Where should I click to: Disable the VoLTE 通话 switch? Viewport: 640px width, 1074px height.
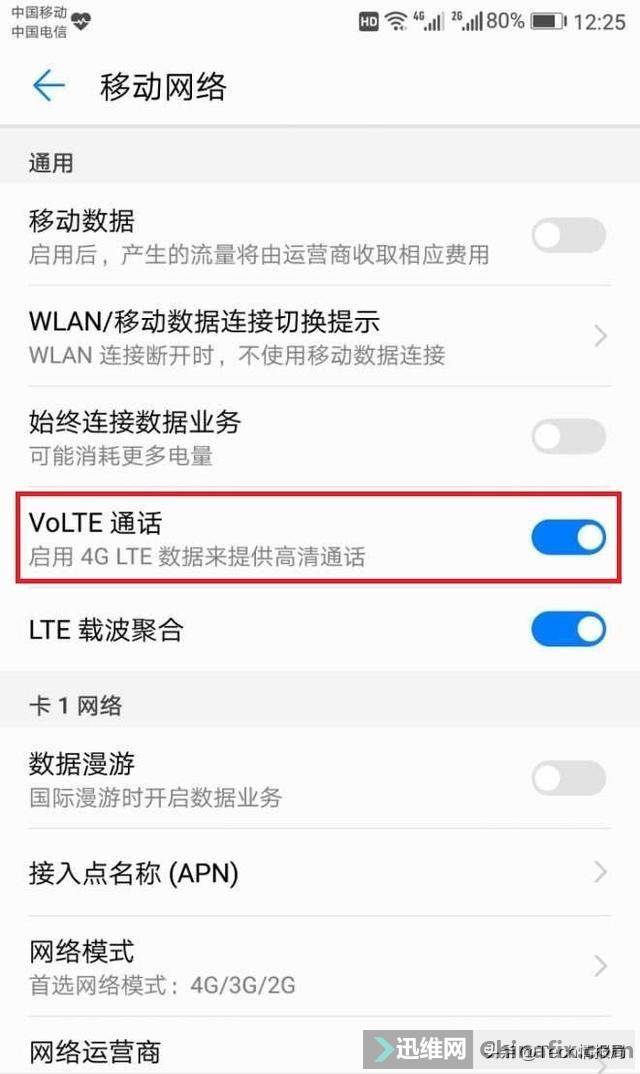point(568,537)
